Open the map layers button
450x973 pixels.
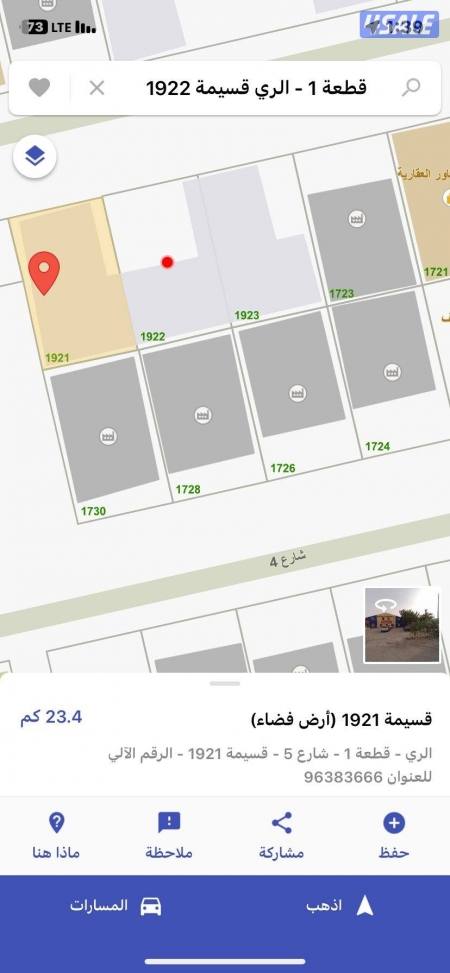pos(35,156)
